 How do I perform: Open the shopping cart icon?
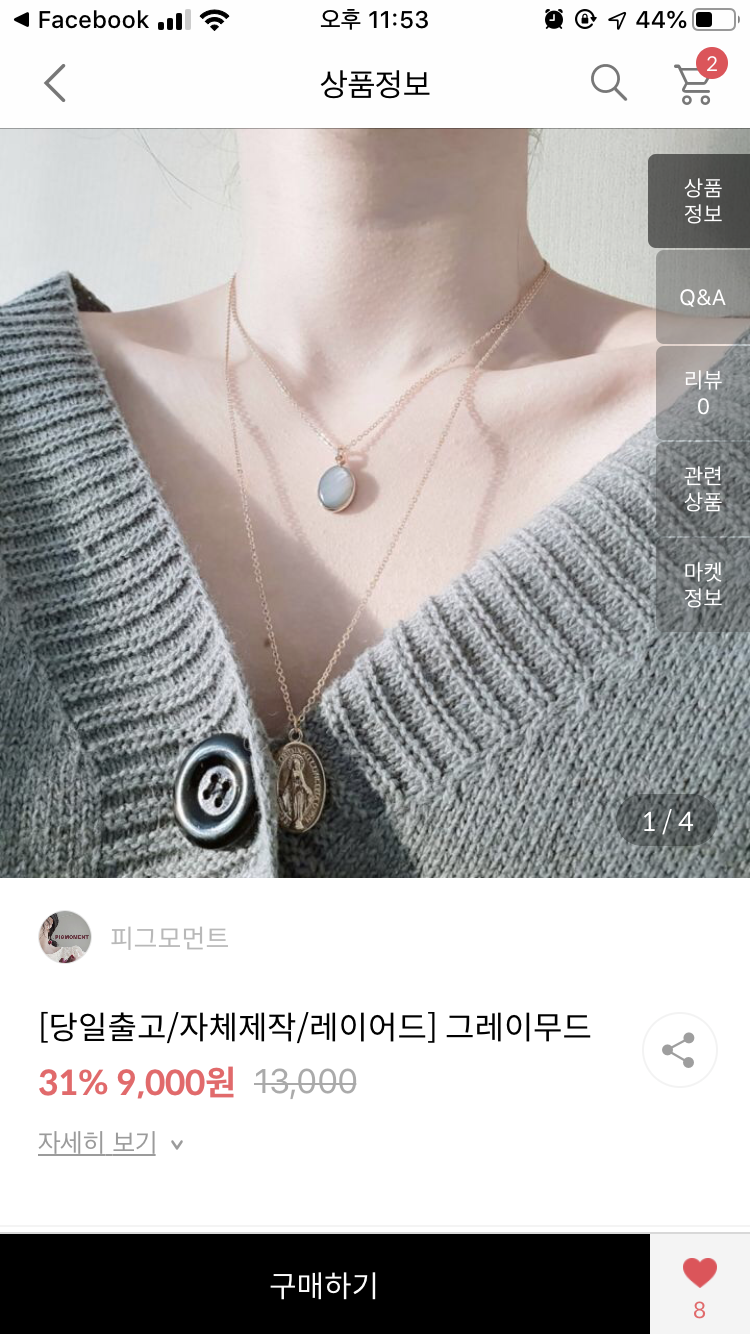click(x=693, y=88)
